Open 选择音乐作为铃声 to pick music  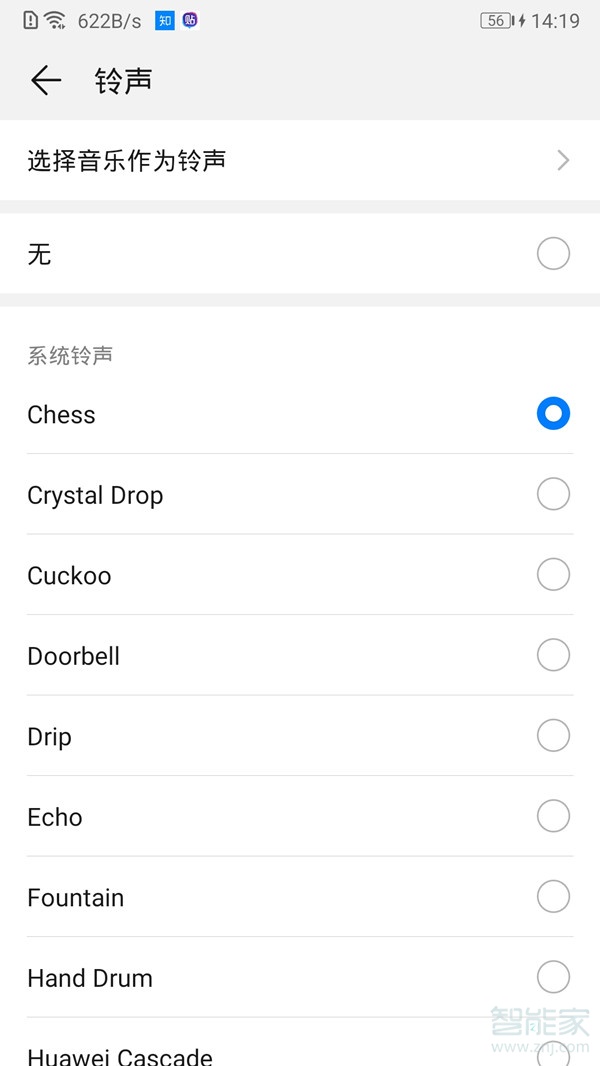pos(300,160)
